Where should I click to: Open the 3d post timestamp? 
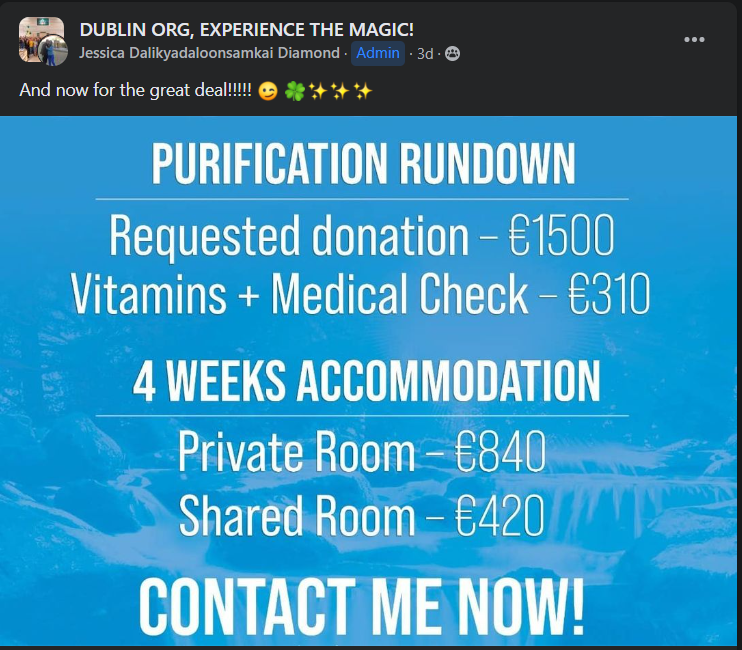425,53
